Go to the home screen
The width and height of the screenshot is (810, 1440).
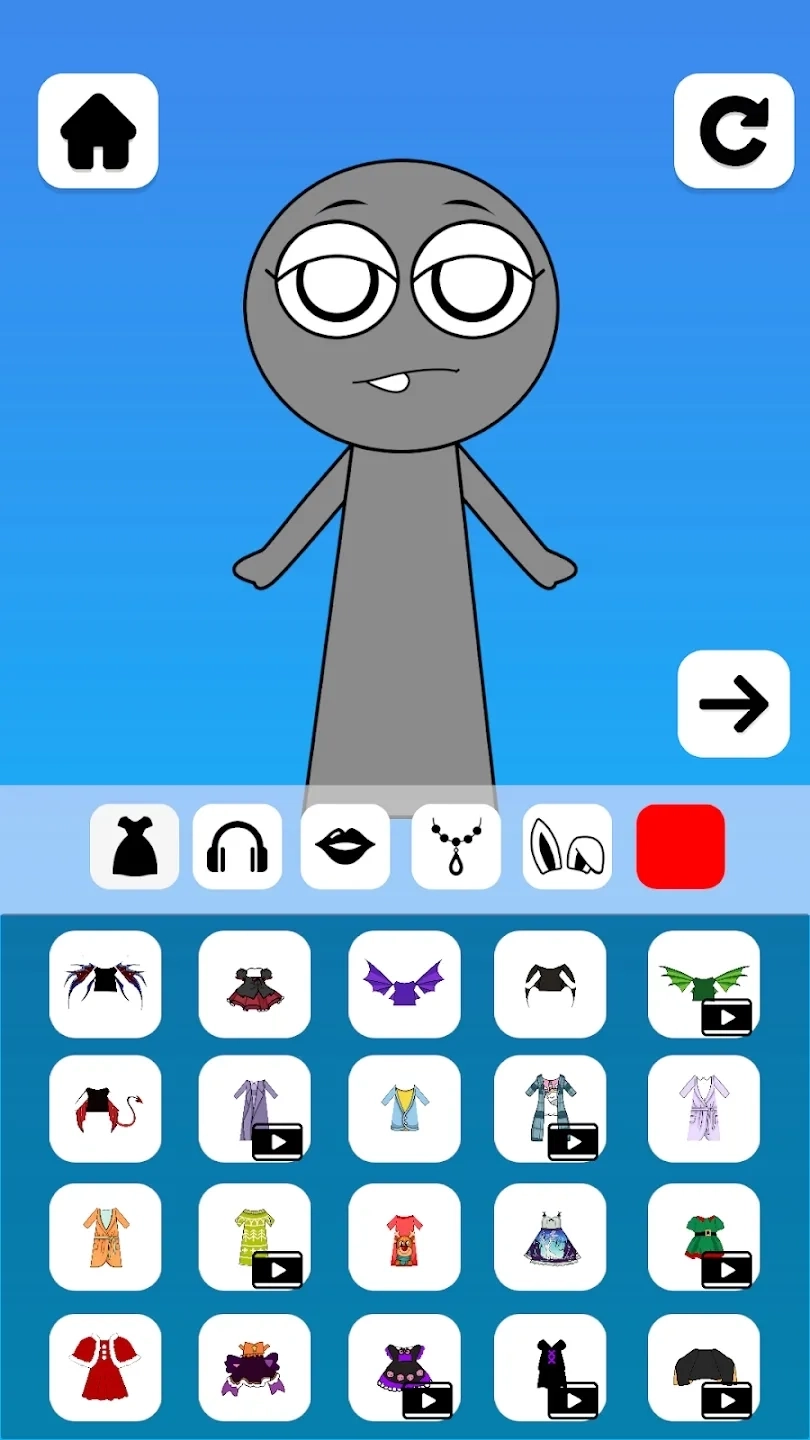pos(98,131)
